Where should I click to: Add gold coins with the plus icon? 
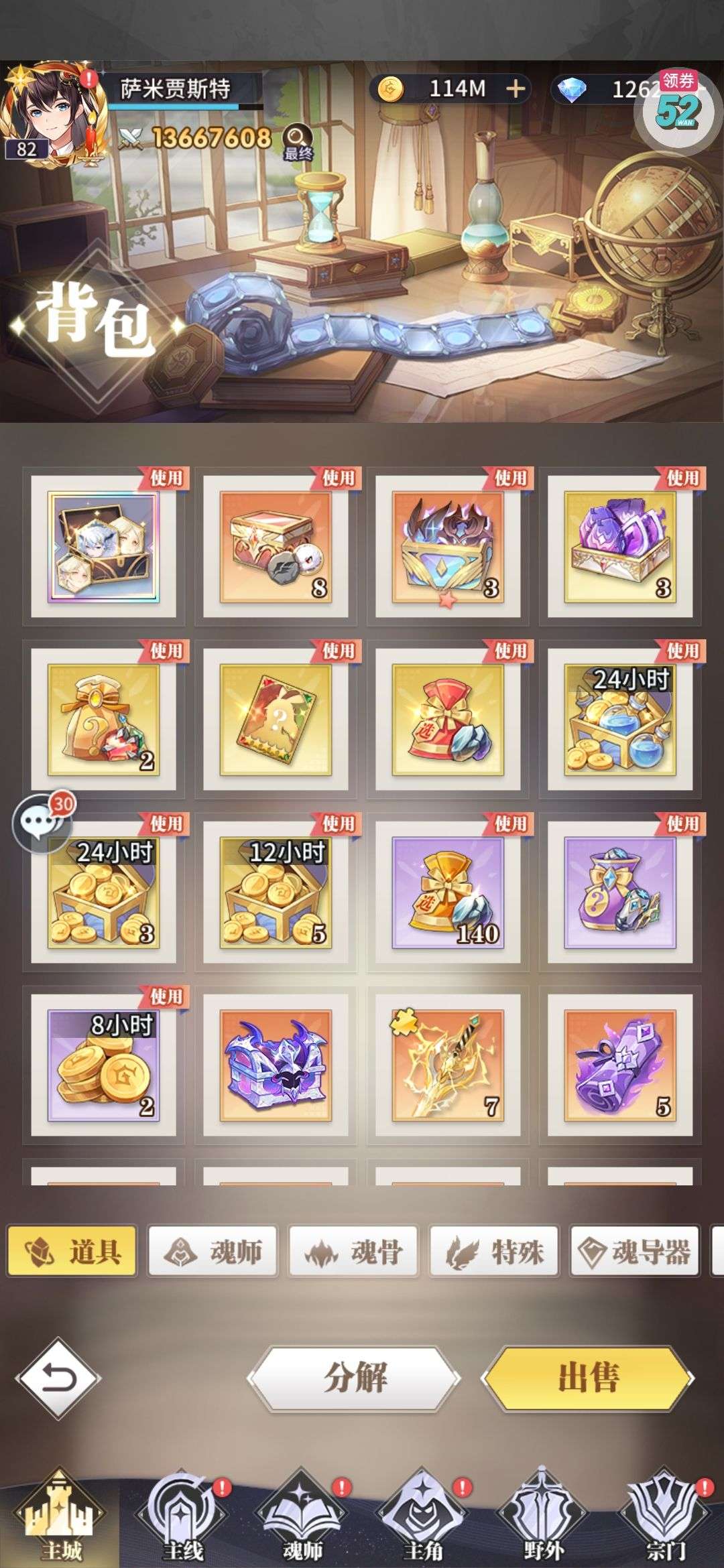[x=515, y=89]
